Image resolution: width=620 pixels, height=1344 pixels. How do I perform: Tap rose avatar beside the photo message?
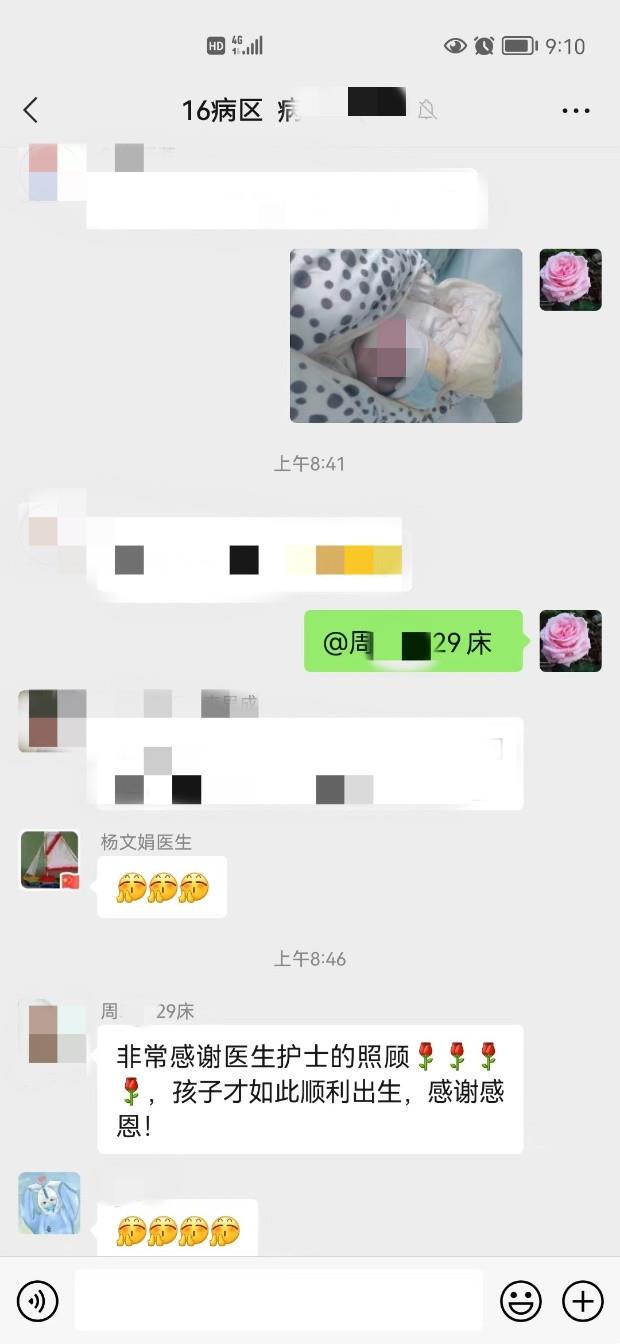coord(570,280)
